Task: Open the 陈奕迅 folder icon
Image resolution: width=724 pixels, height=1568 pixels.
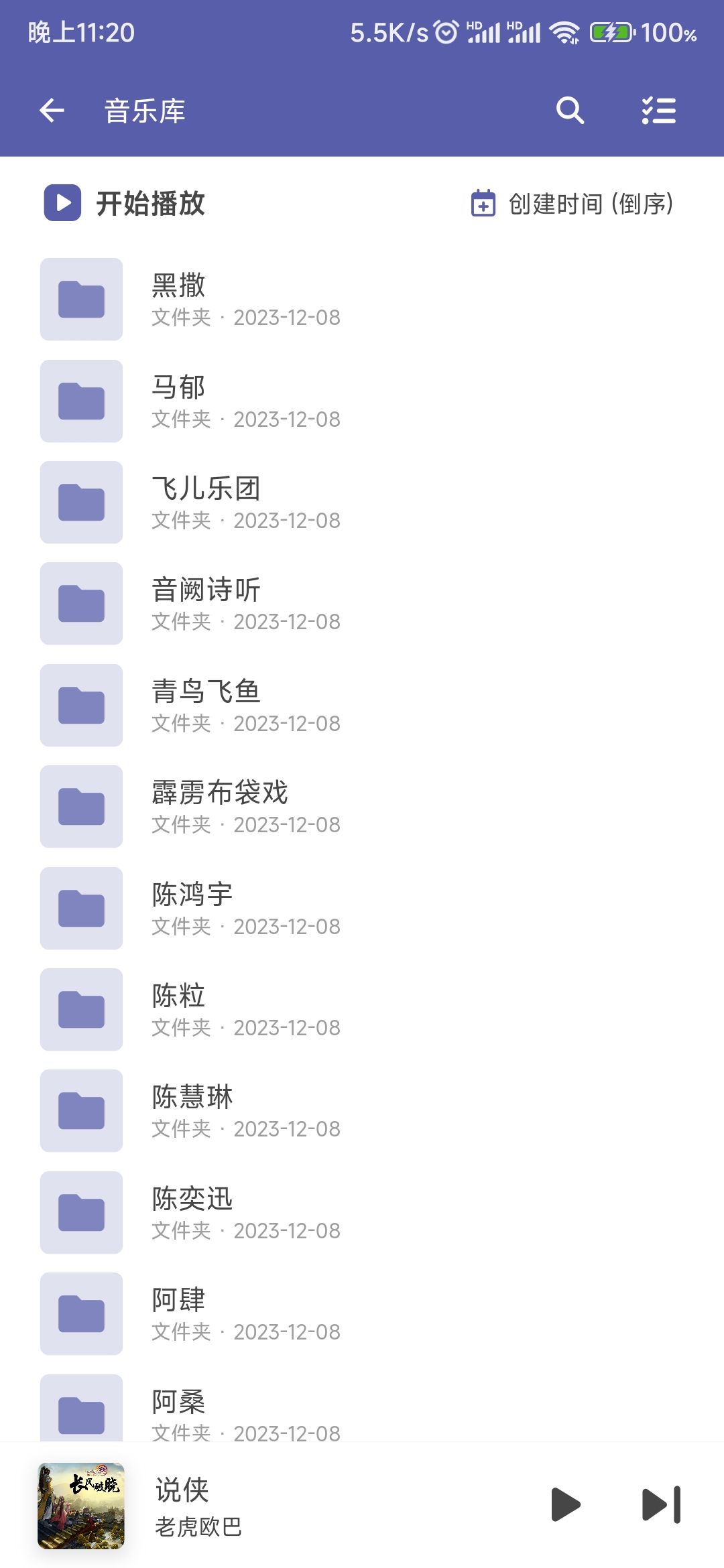Action: click(x=80, y=1212)
